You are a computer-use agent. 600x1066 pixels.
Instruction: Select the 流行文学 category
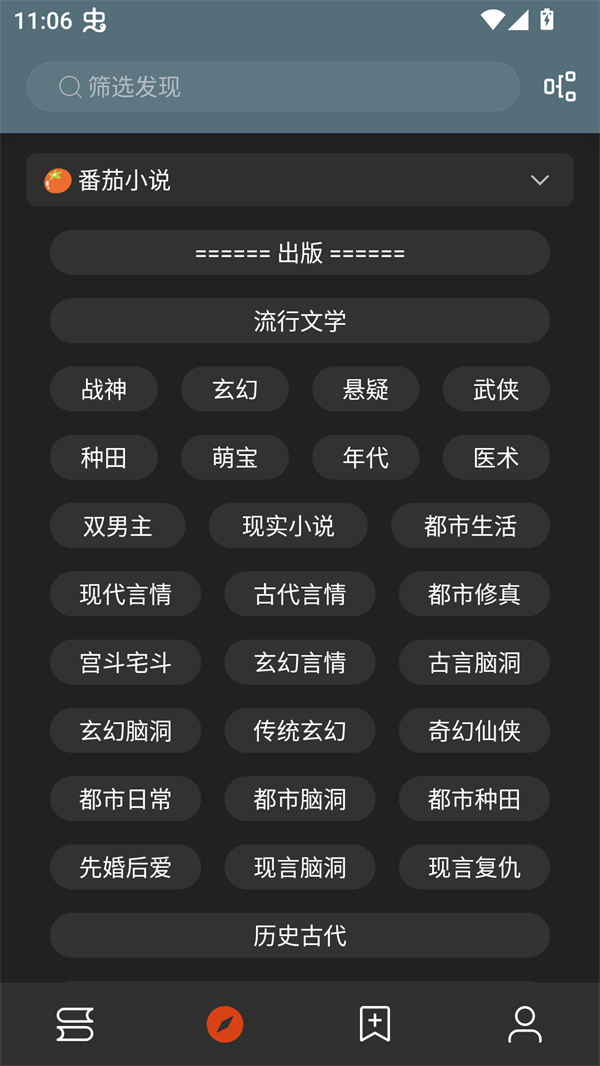[300, 321]
